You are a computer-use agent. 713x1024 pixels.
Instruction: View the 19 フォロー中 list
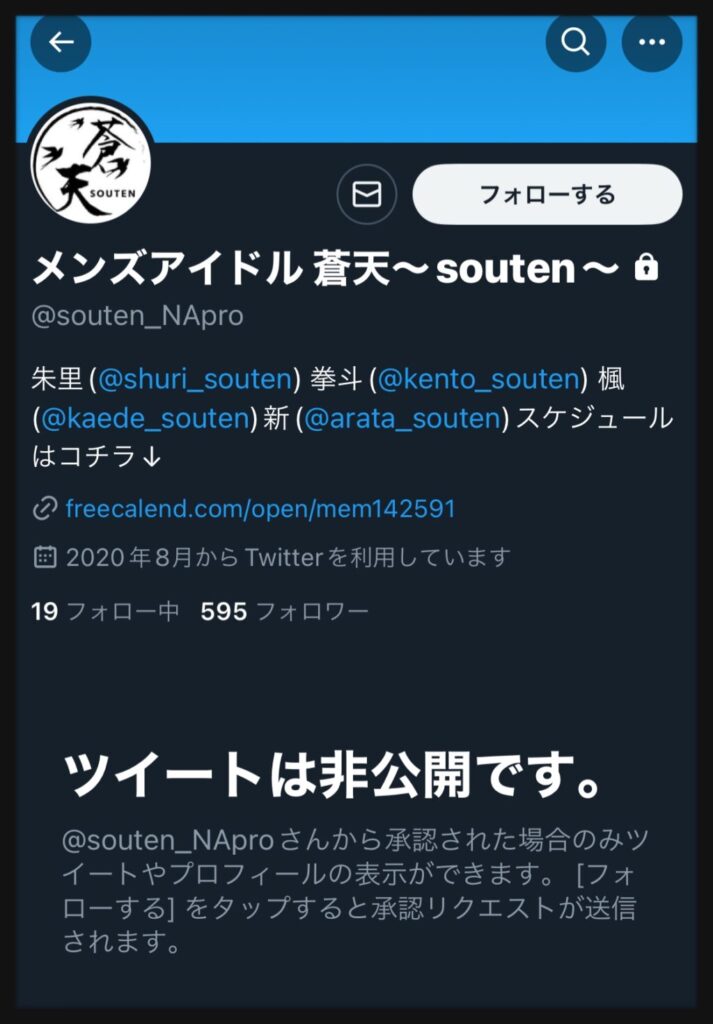tap(105, 612)
